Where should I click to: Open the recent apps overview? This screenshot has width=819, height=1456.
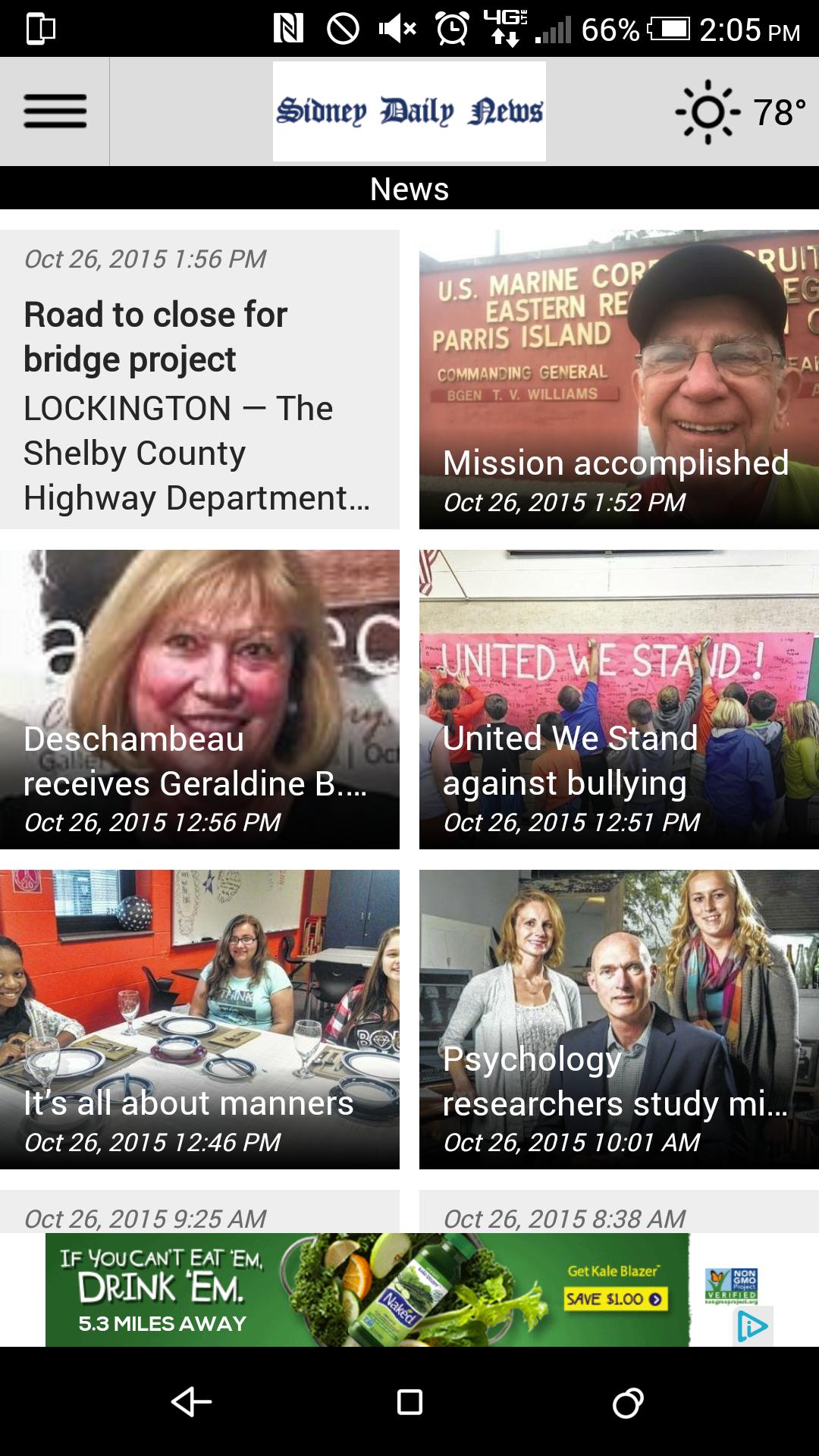click(628, 1402)
